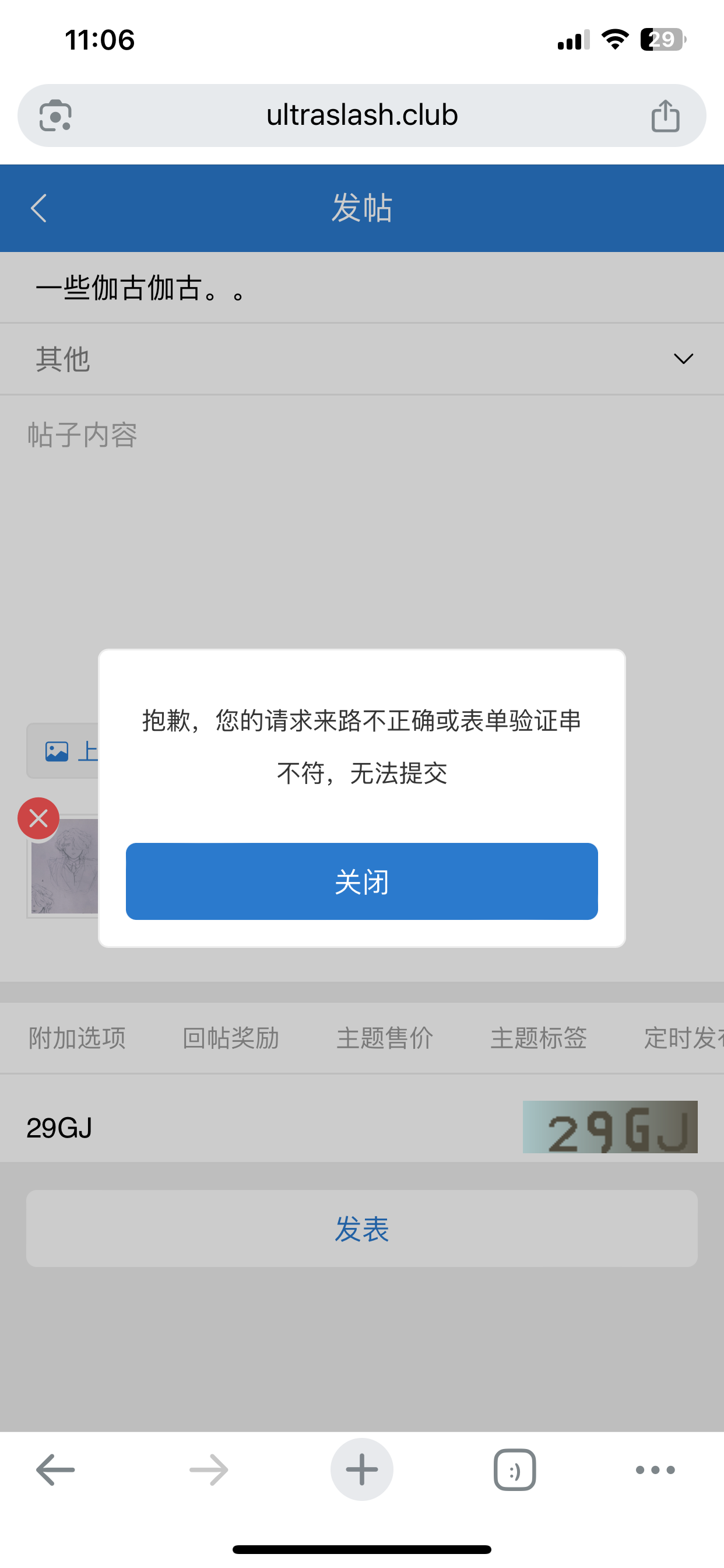The width and height of the screenshot is (724, 1568).
Task: Click the 发表 submit button
Action: 361,1229
